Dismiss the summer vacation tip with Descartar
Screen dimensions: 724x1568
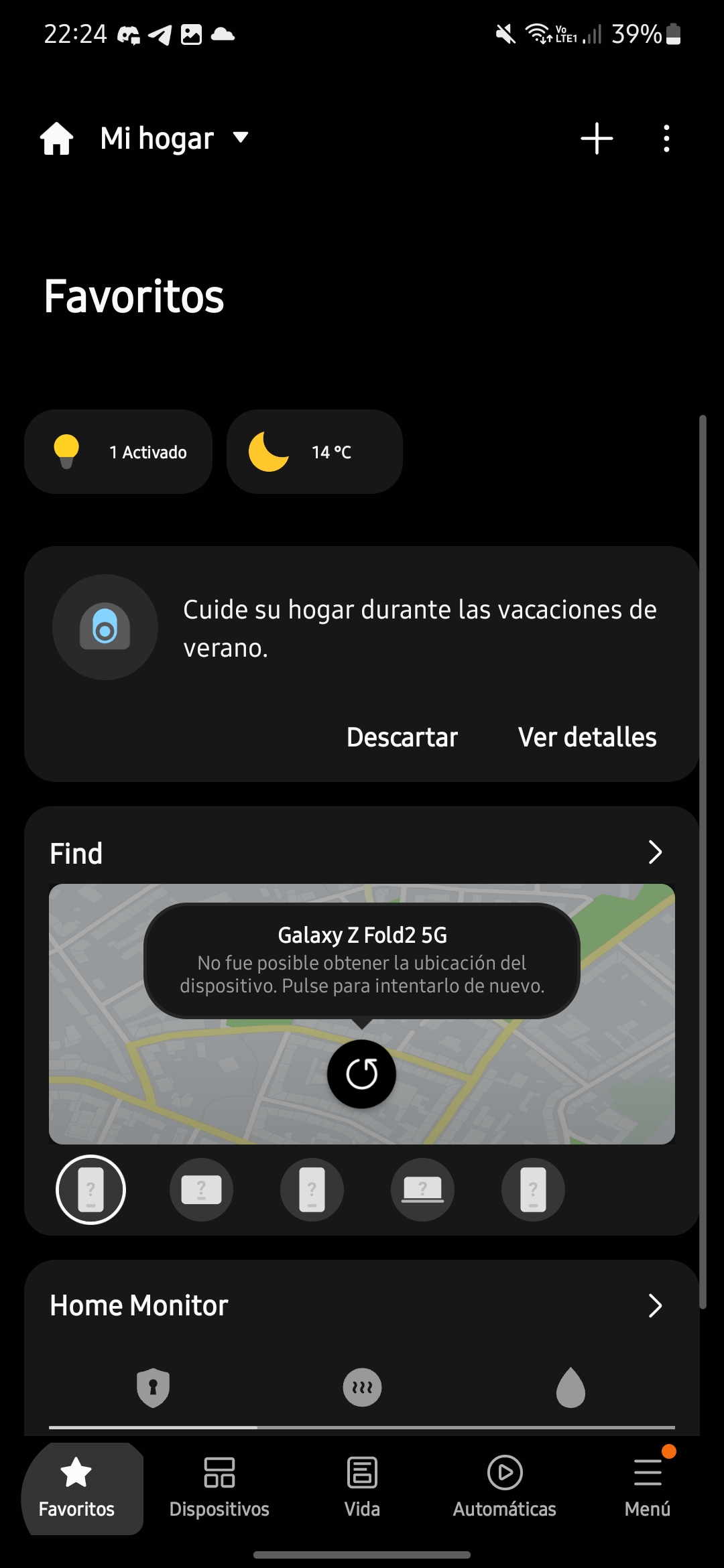(x=402, y=737)
